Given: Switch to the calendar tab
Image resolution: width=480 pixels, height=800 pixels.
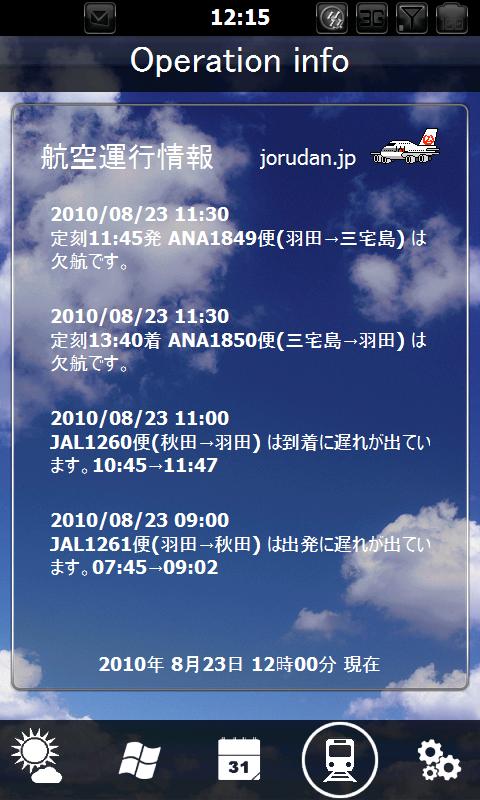Looking at the screenshot, I should click(x=239, y=759).
